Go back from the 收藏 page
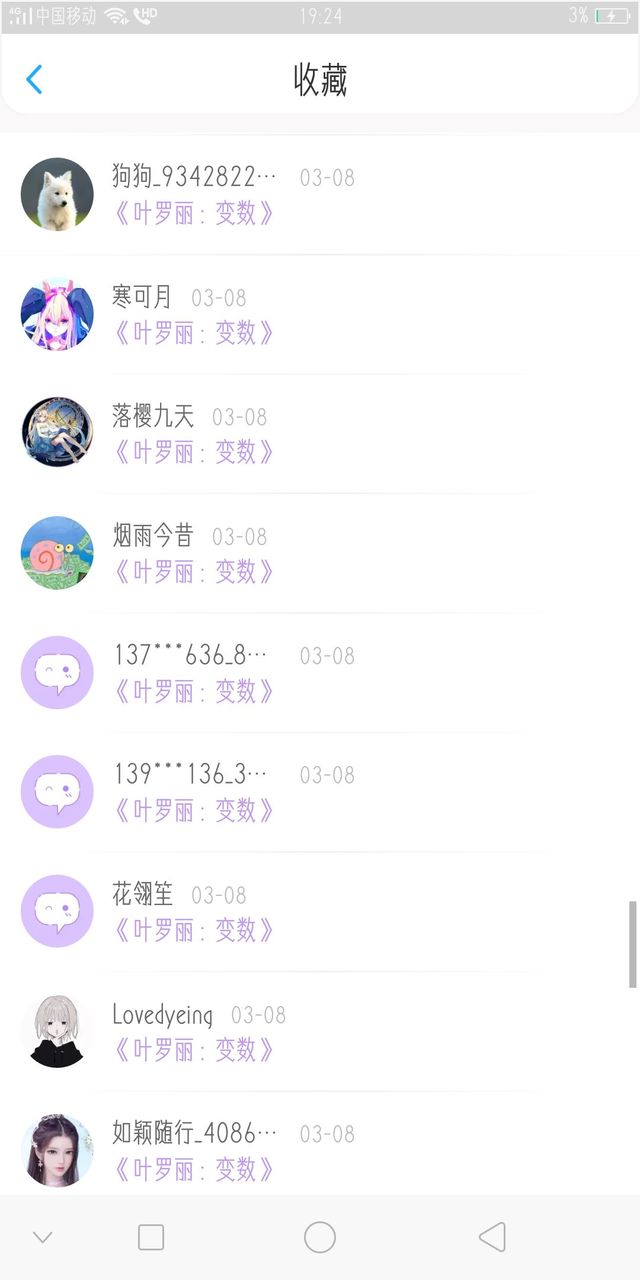The height and width of the screenshot is (1280, 640). 34,79
